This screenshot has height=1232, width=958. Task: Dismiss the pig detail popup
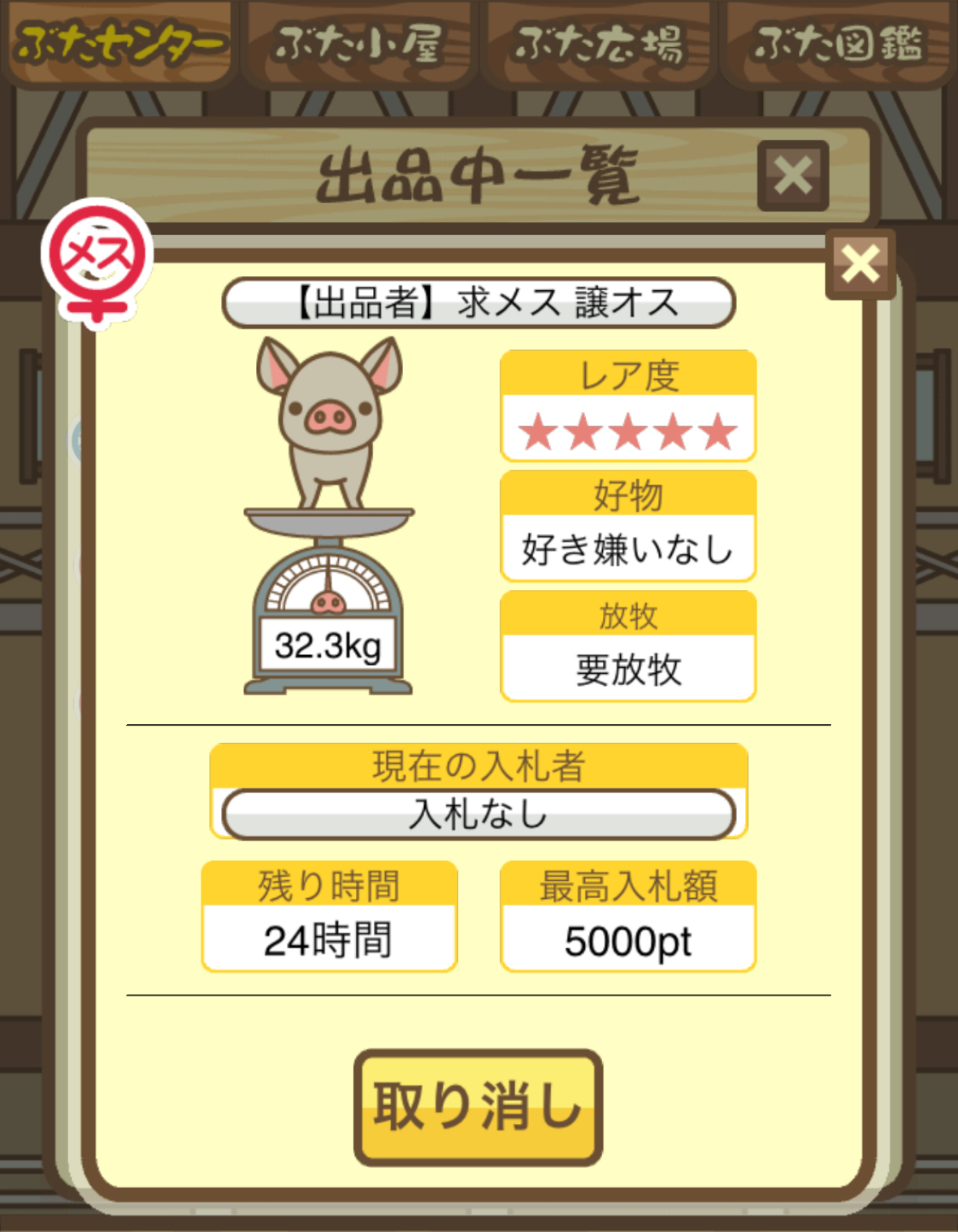860,264
